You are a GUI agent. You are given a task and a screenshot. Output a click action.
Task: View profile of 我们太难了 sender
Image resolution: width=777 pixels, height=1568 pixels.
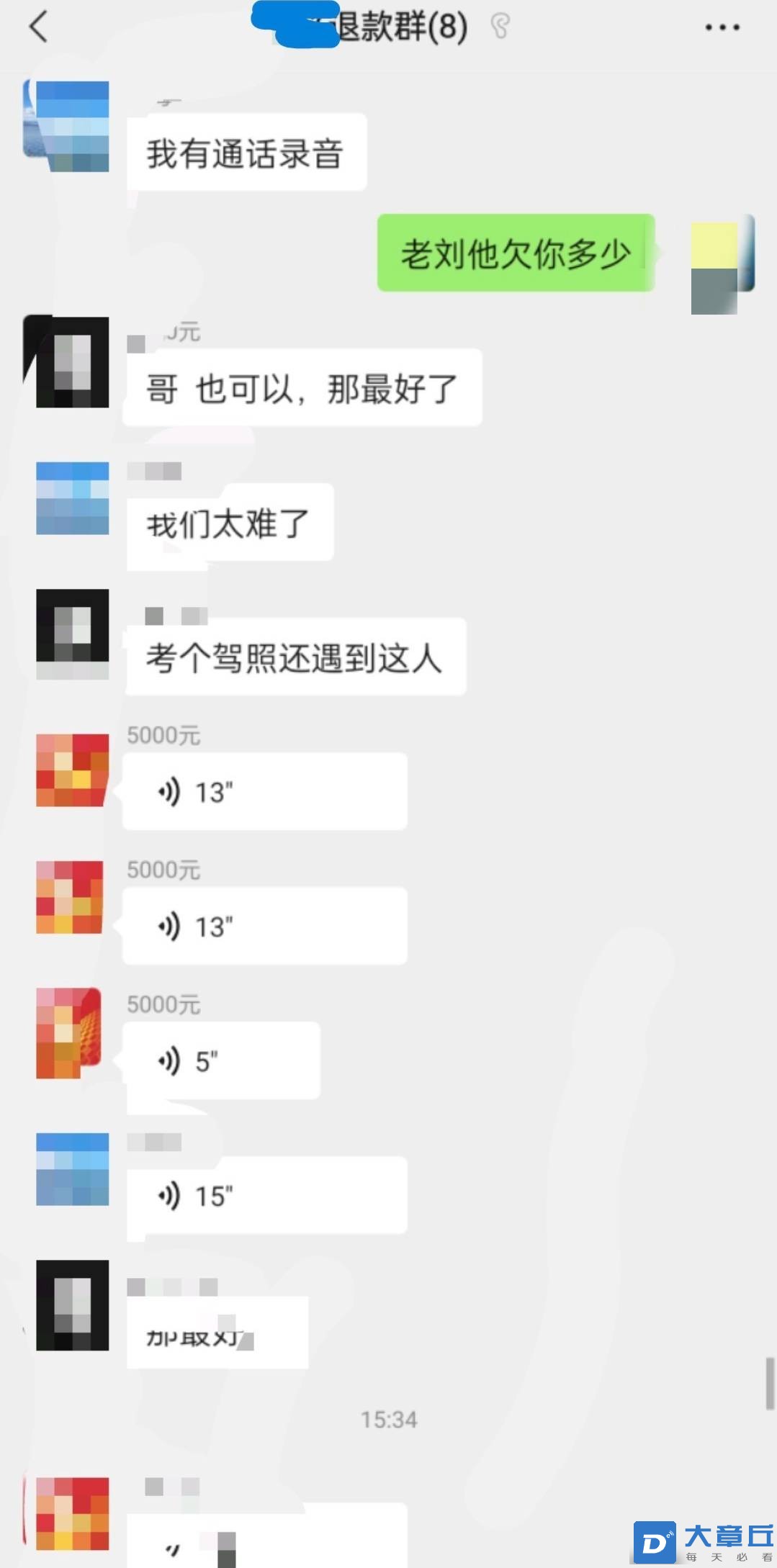point(73,498)
